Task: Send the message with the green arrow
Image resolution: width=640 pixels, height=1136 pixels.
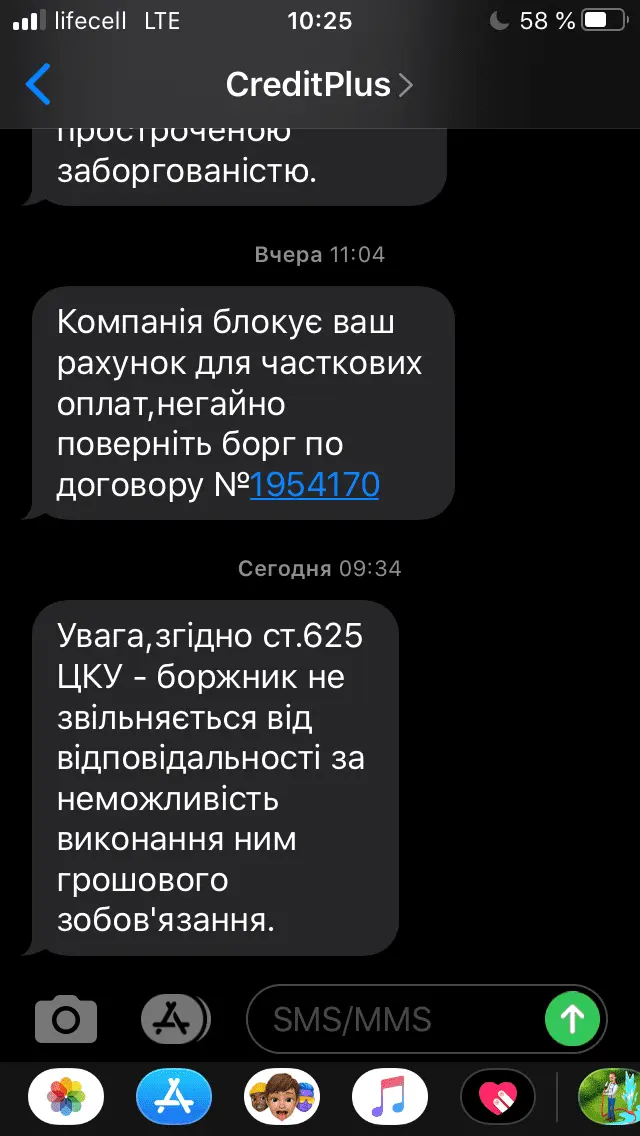Action: point(572,1019)
